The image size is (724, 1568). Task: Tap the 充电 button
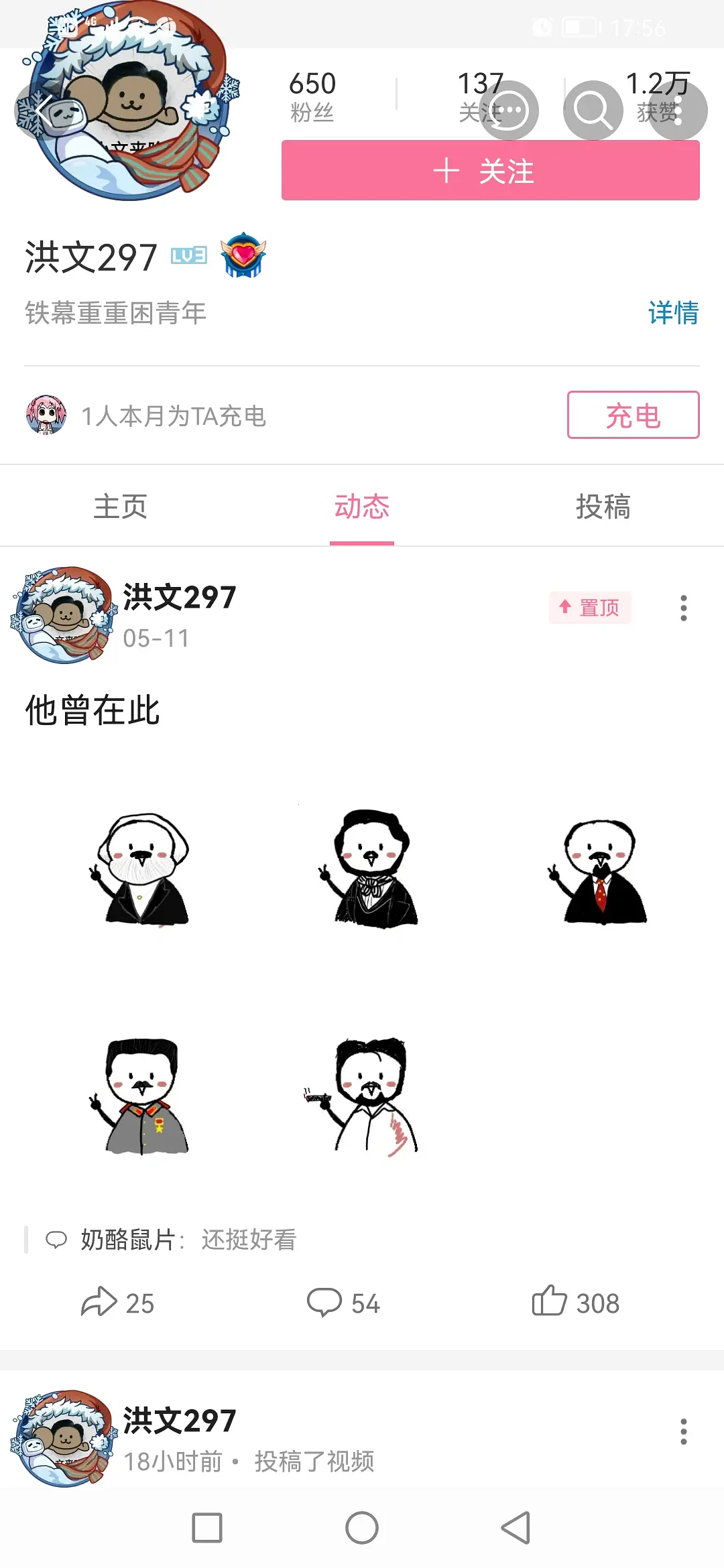coord(633,415)
